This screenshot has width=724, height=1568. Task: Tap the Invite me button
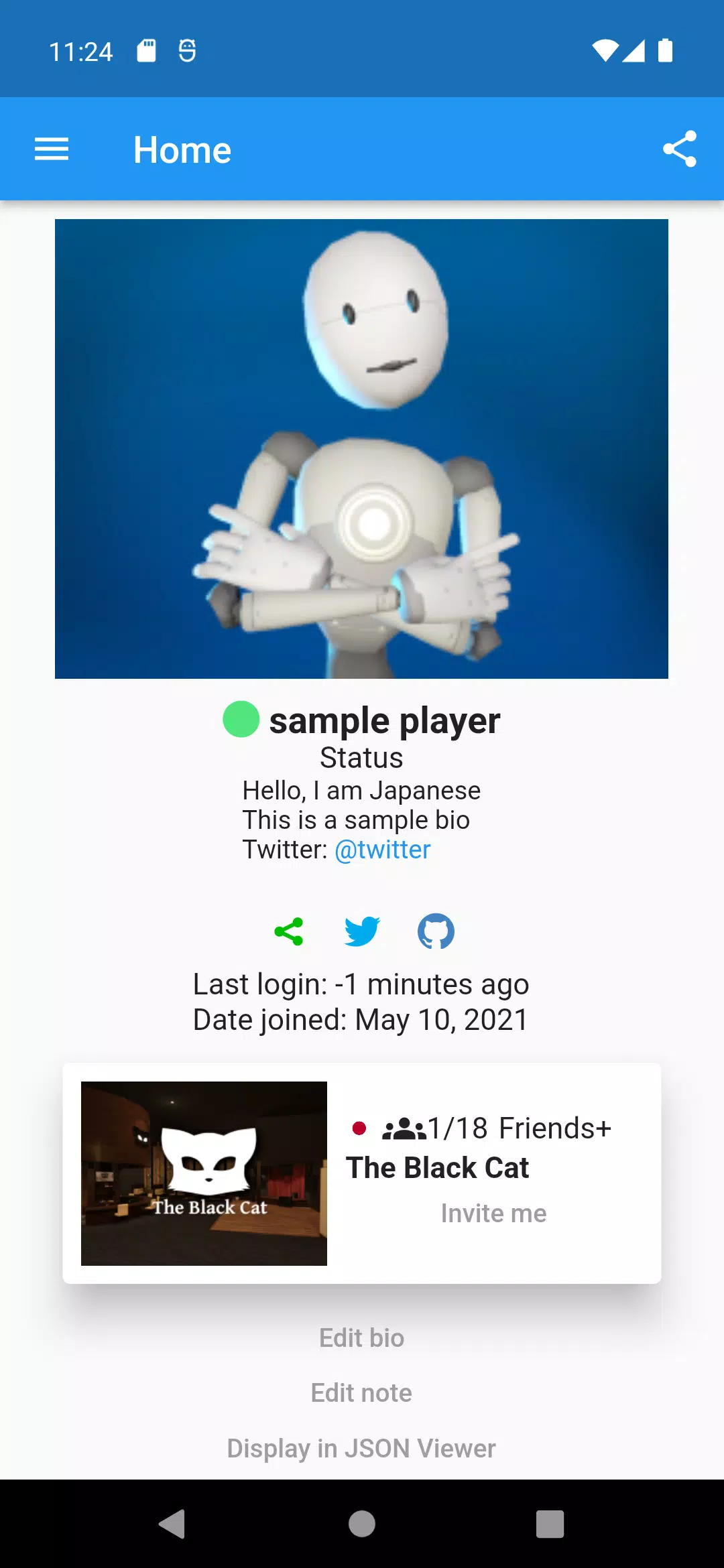493,1214
